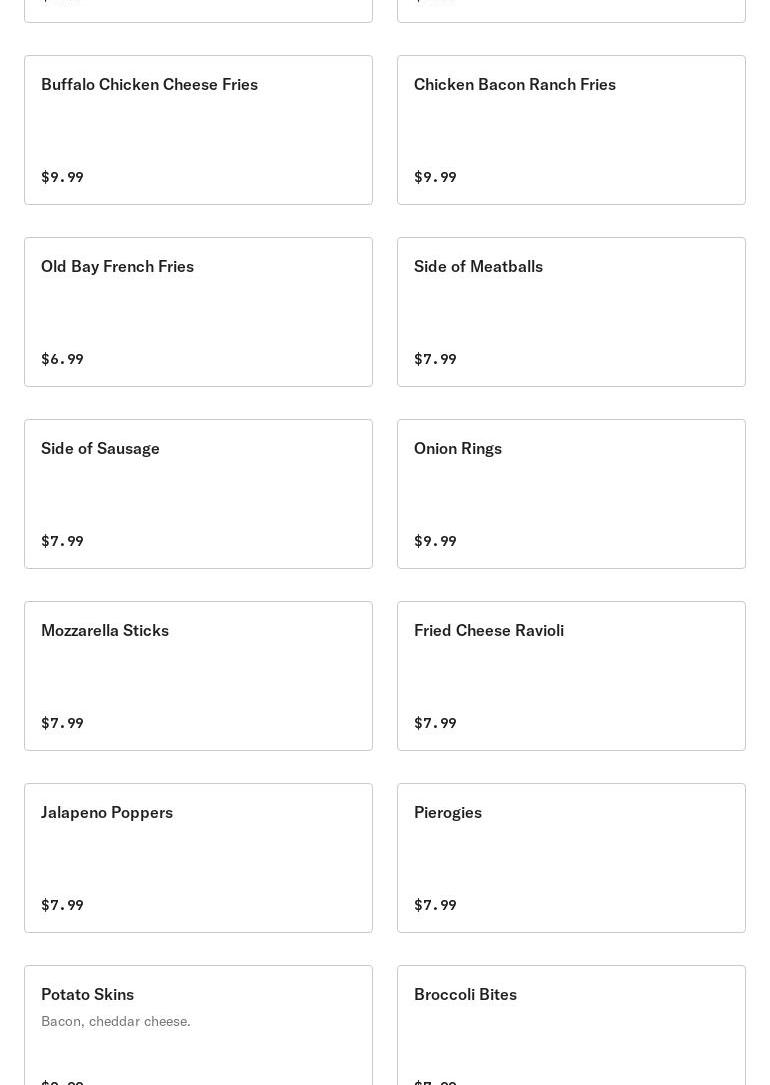This screenshot has height=1085, width=770.
Task: Choose Old Bay French Fries
Action: (x=198, y=312)
